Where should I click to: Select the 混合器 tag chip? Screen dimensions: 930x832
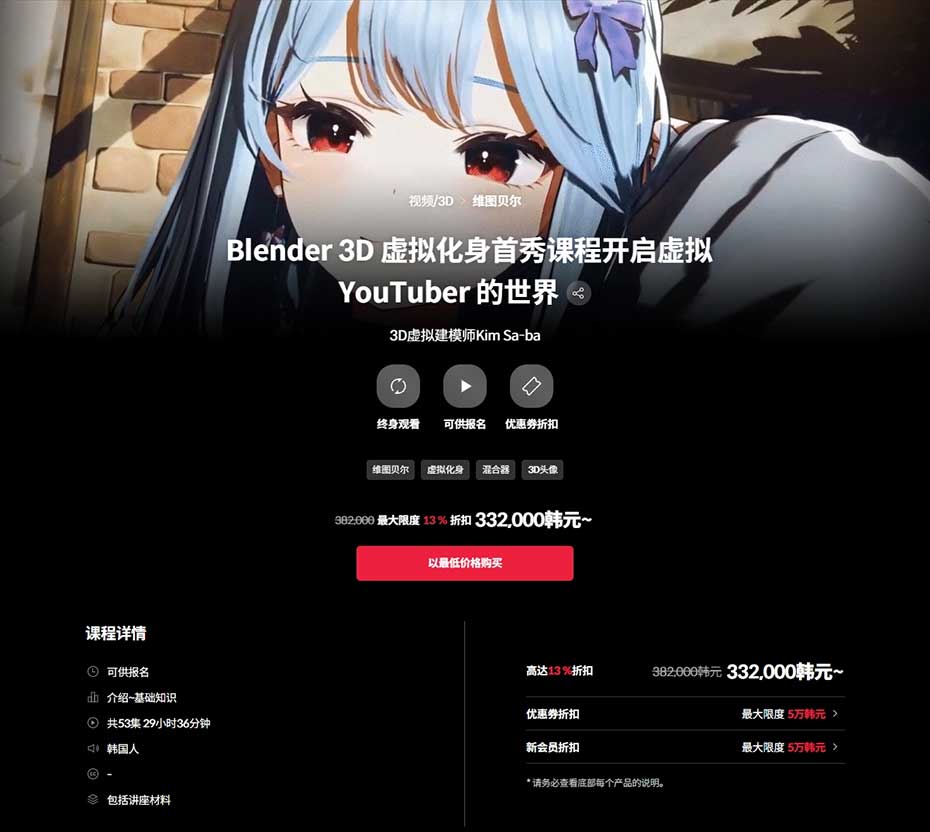click(x=496, y=469)
